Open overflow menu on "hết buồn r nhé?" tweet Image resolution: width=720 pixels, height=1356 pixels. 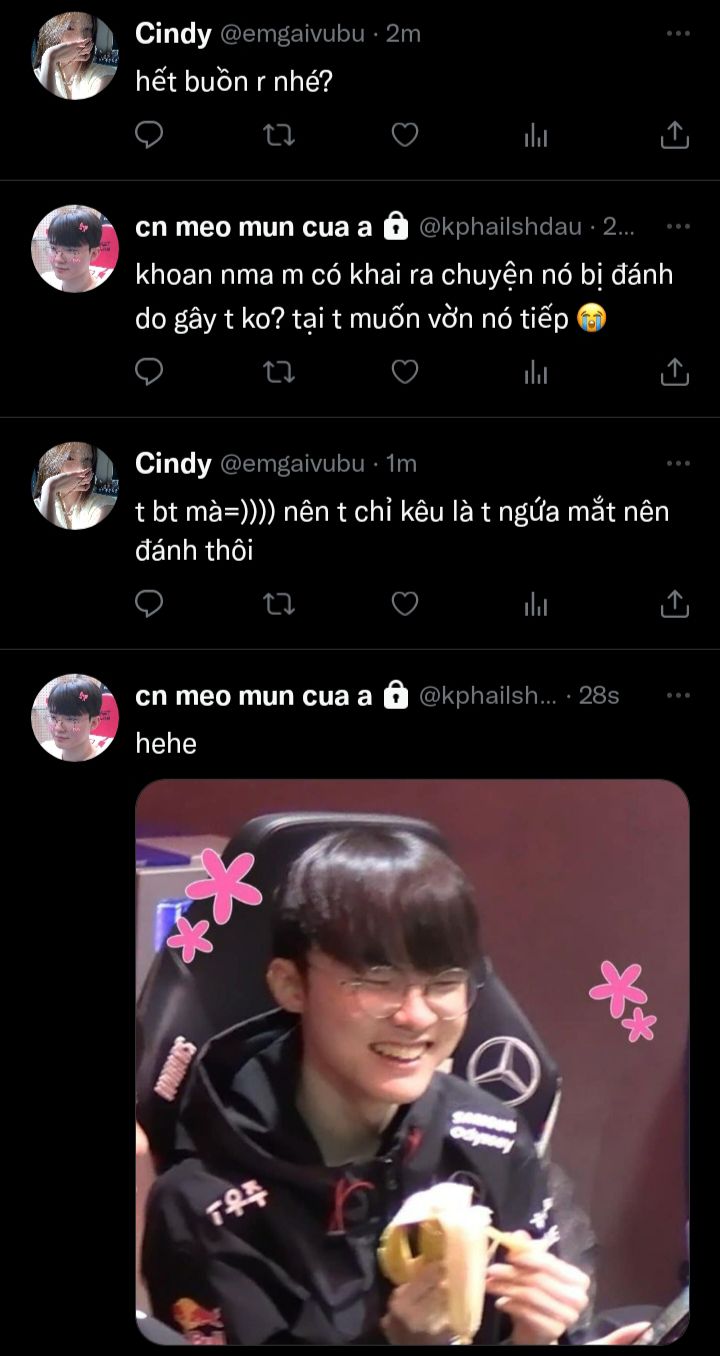[678, 33]
